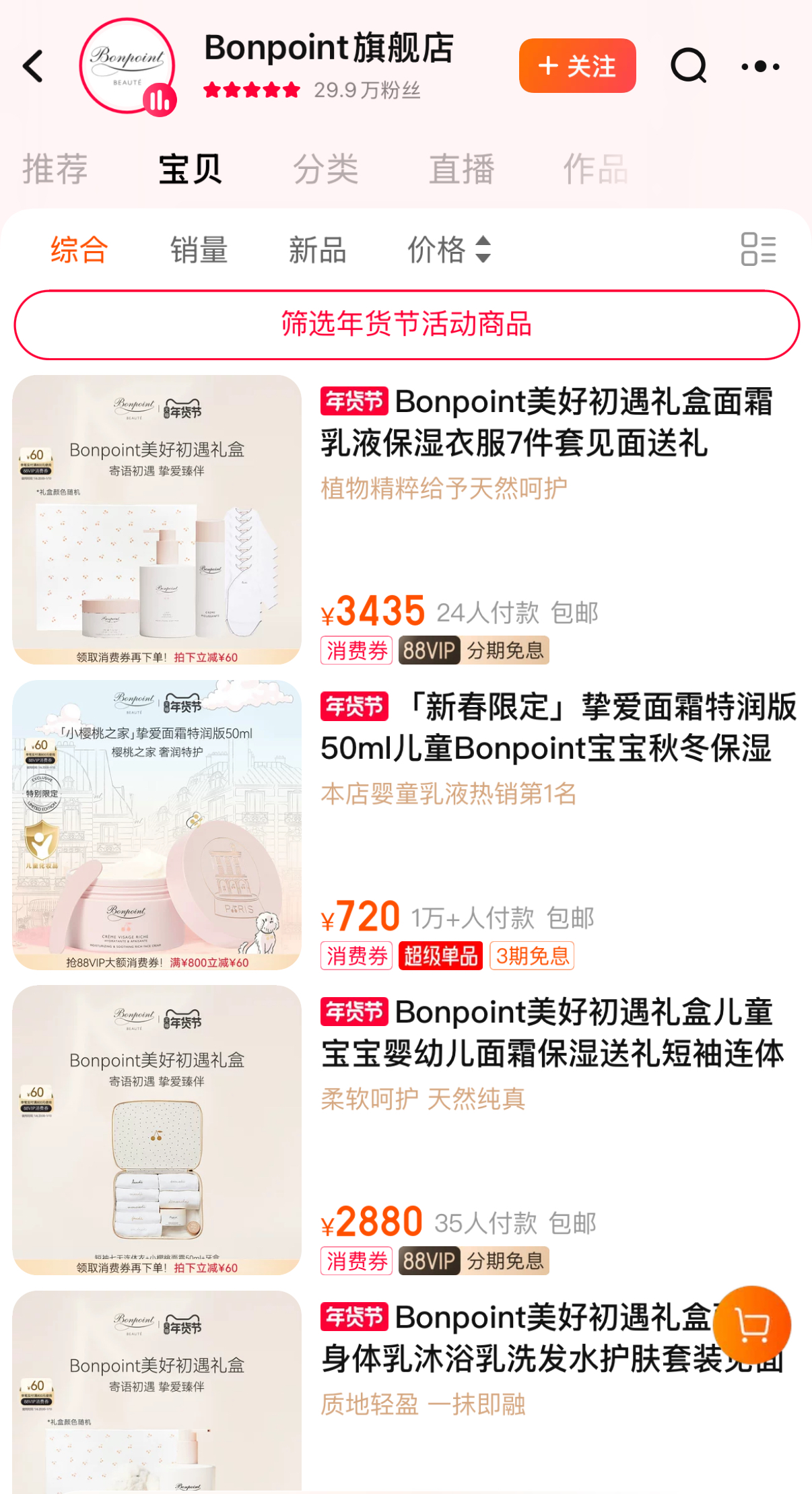
Task: Open the ¥3435 美好初遇礼盒 7件套 product
Action: pos(545,423)
